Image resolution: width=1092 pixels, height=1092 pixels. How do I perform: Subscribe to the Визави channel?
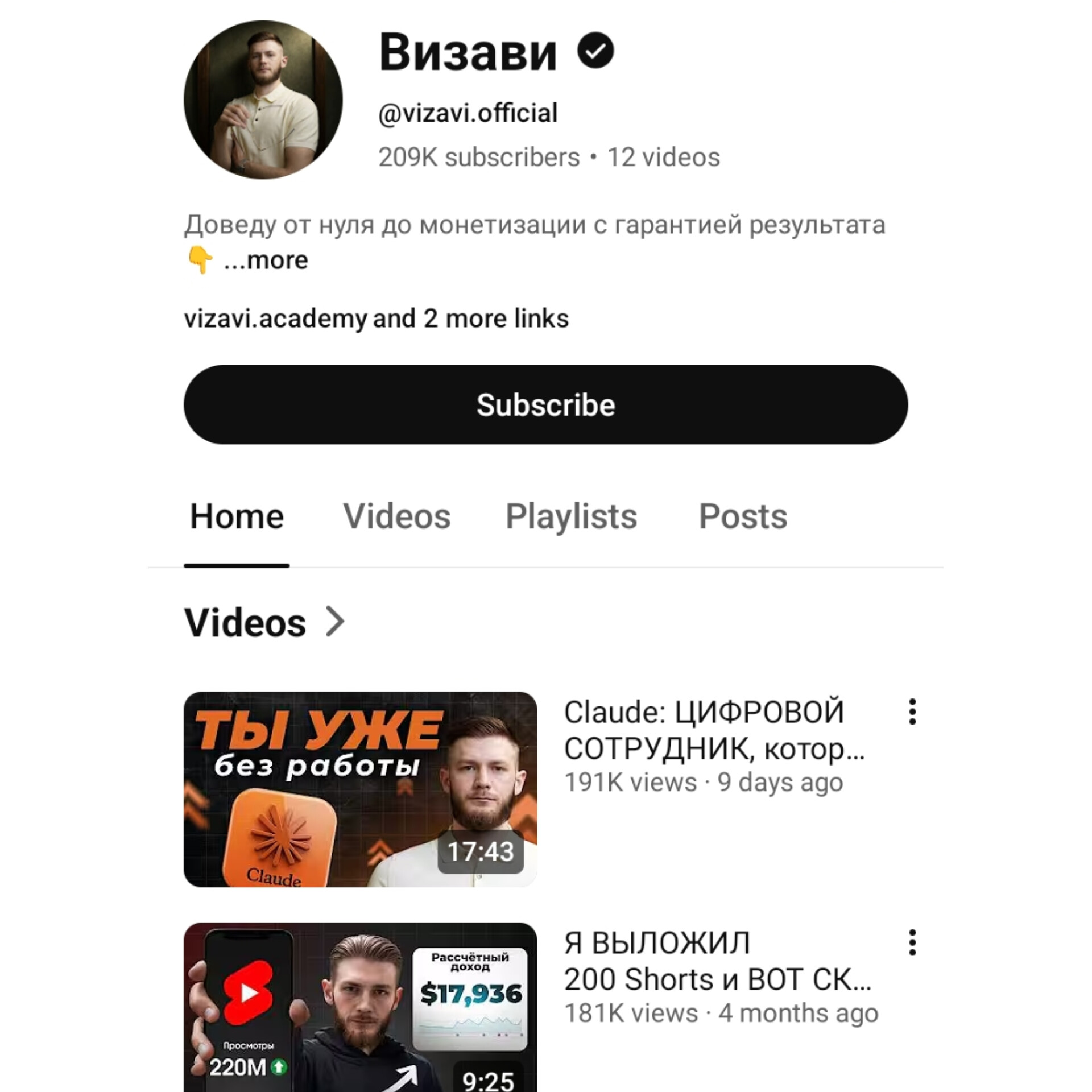545,404
